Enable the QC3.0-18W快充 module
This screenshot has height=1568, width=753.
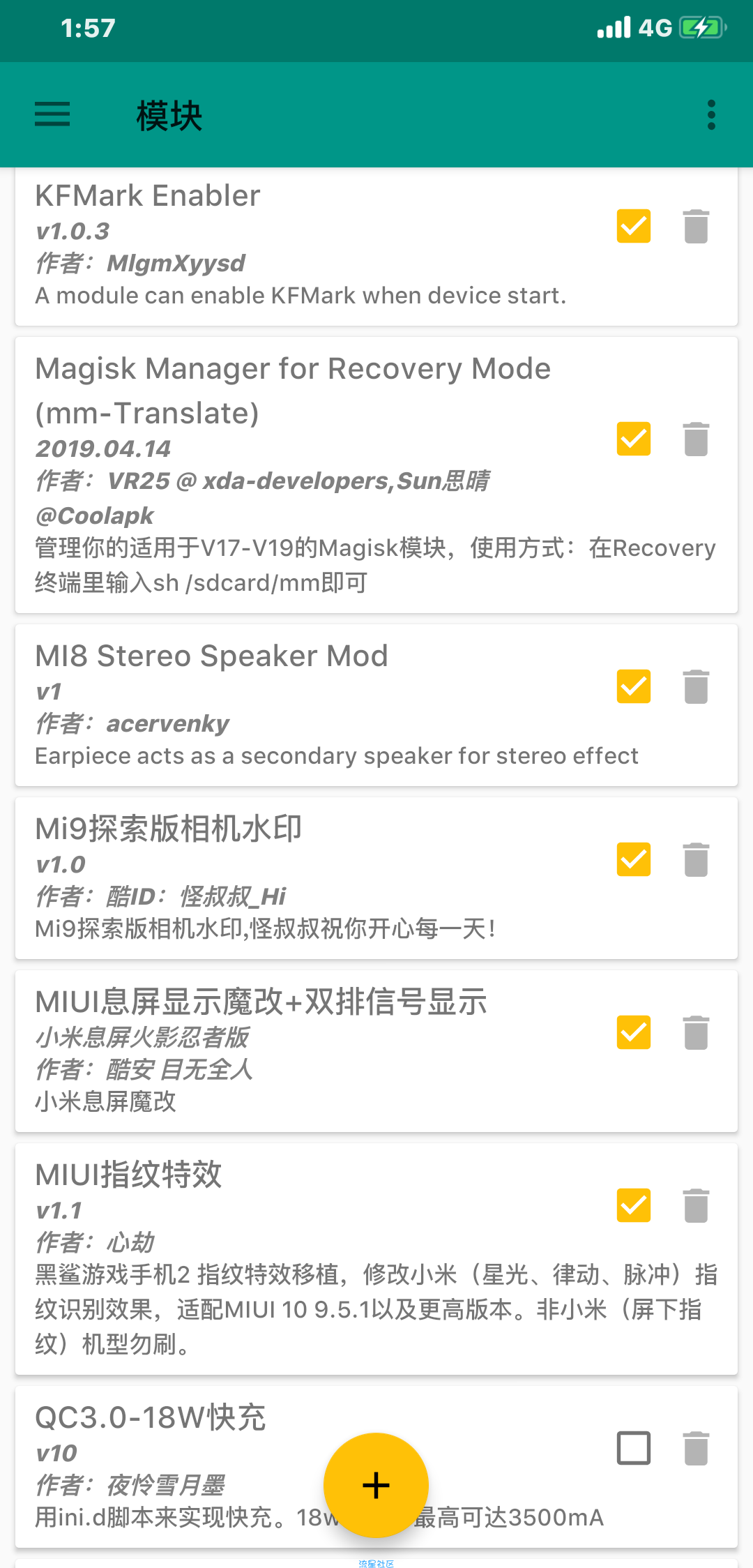pyautogui.click(x=634, y=1448)
